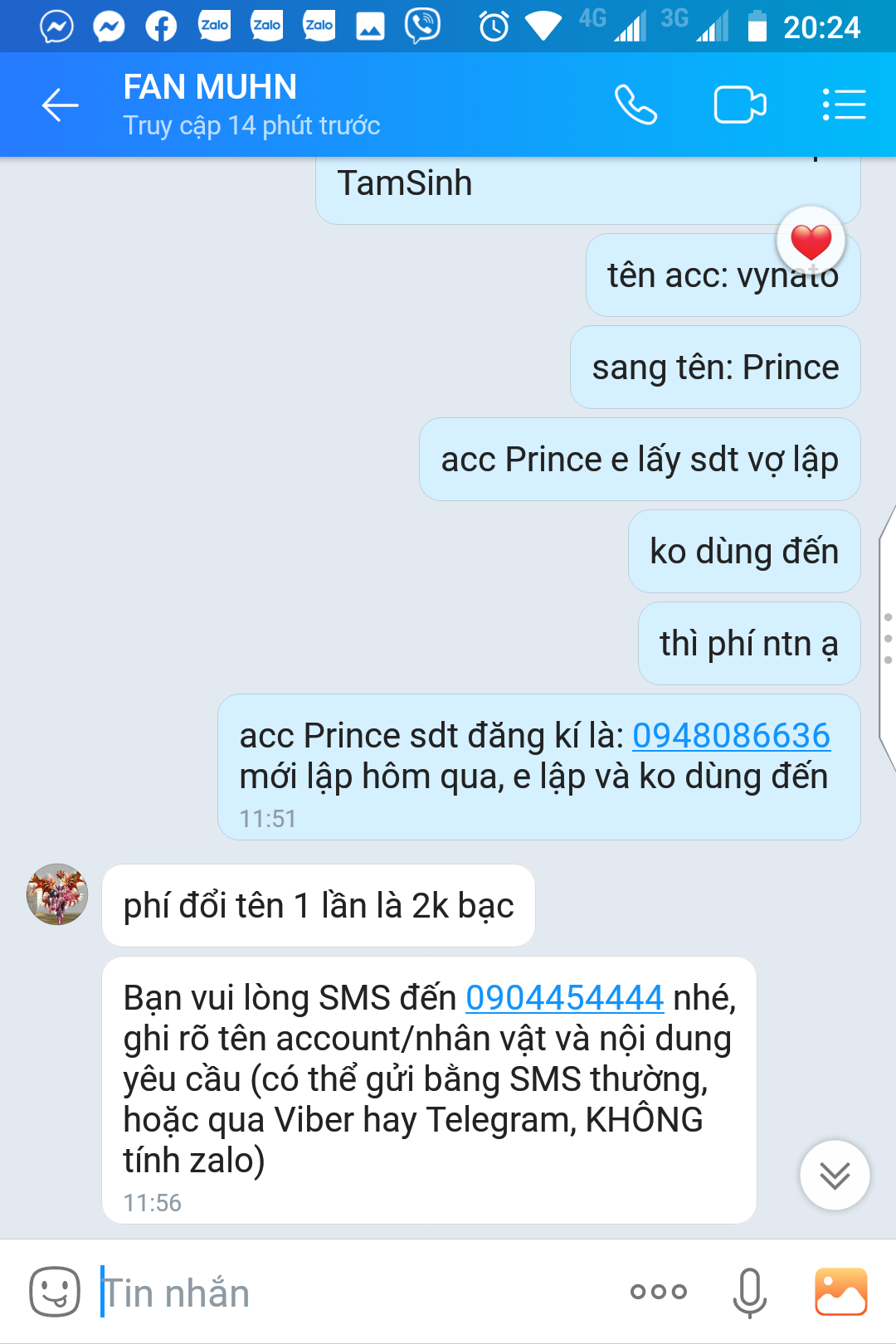View FAN MUHN's profile avatar
Screen dimensions: 896x1344
coord(57,894)
